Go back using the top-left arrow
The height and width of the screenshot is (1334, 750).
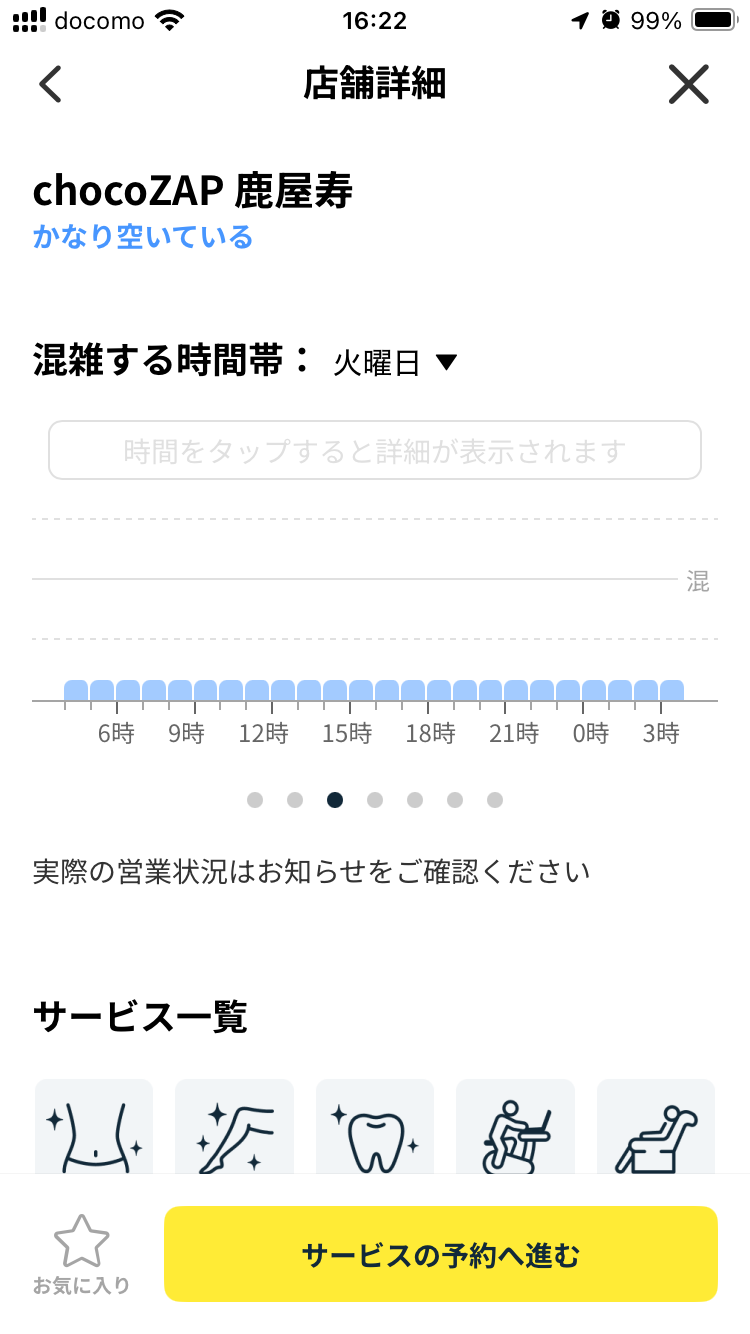click(x=51, y=85)
